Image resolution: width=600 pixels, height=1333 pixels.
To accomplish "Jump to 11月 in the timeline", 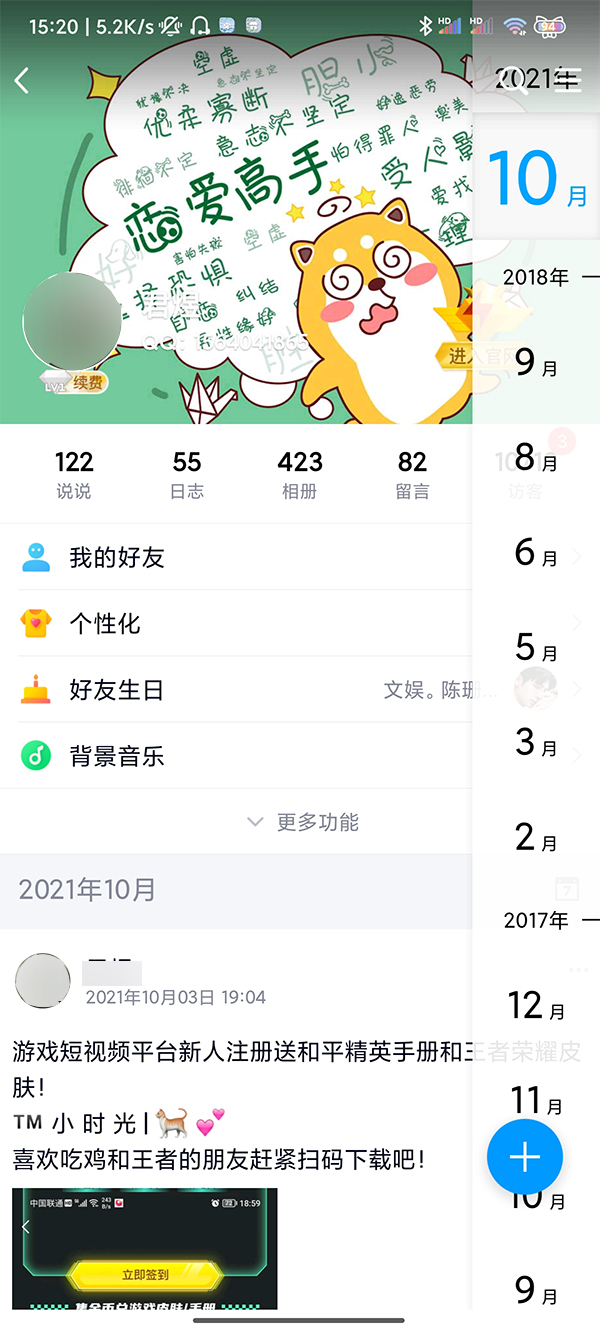I will click(x=535, y=1101).
